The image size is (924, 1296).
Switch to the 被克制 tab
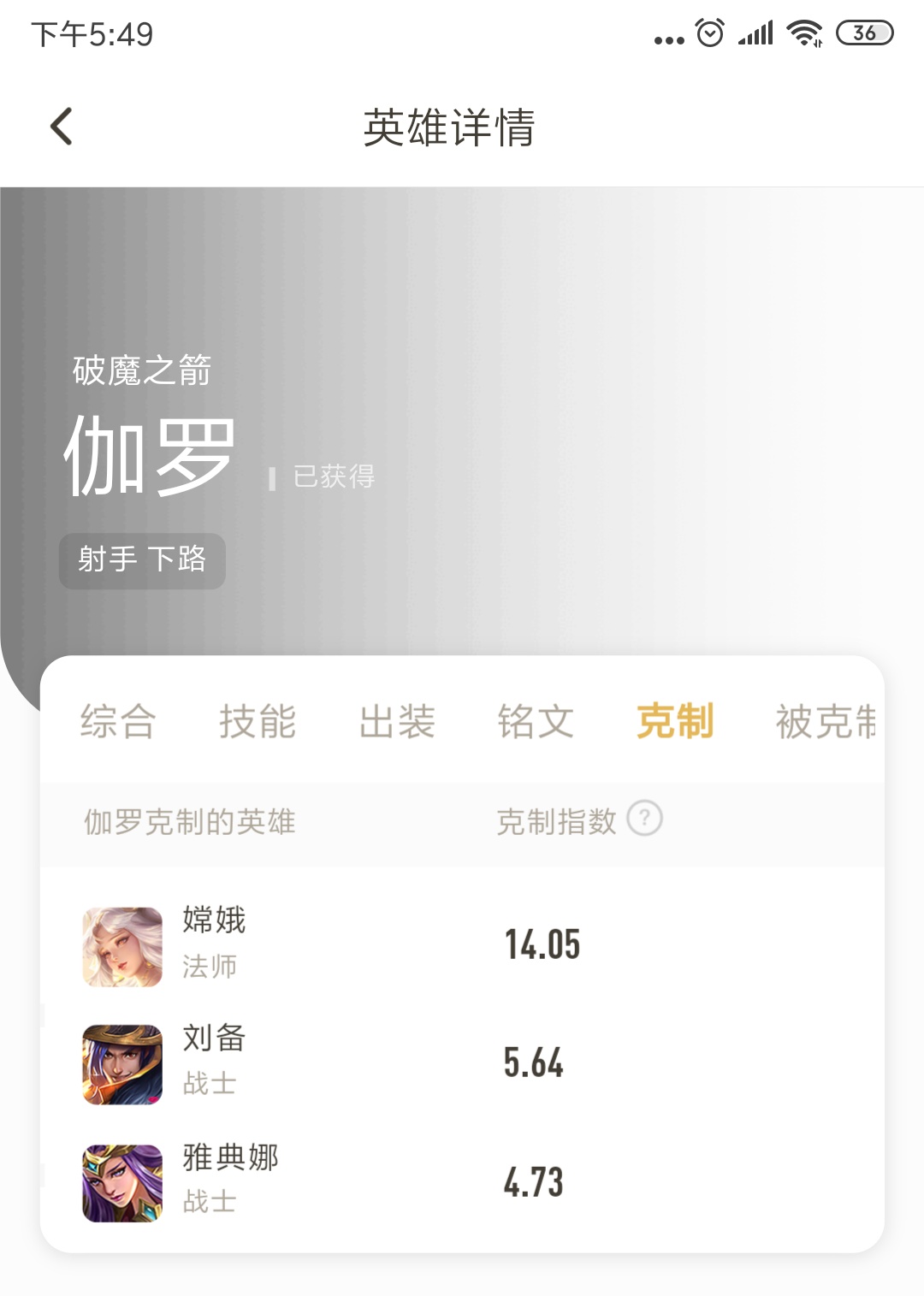click(826, 721)
